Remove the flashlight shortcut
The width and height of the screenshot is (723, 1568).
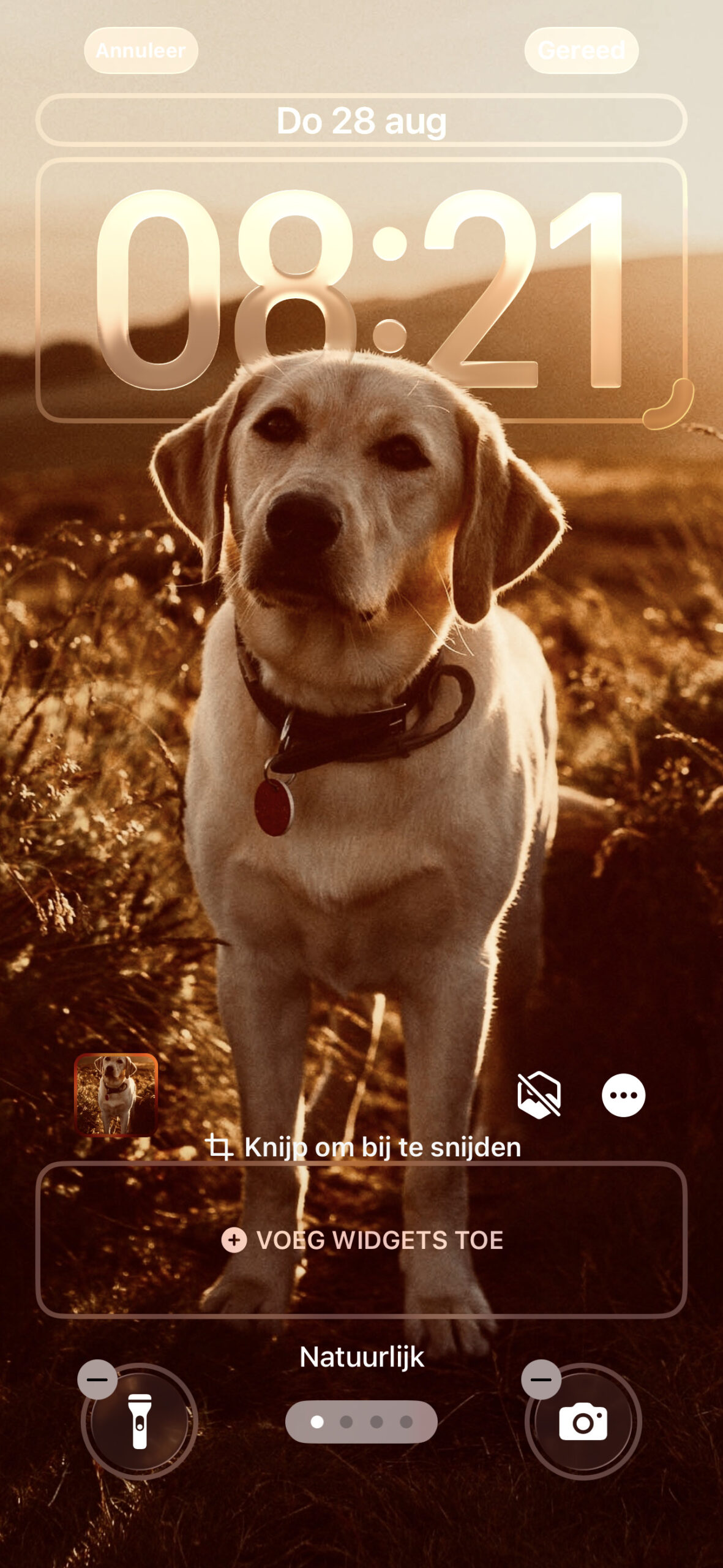tap(97, 1379)
